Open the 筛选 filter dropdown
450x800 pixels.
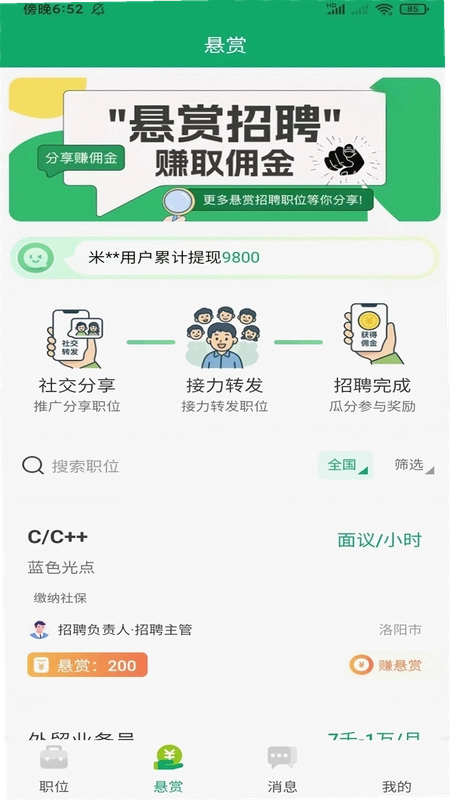pyautogui.click(x=414, y=465)
